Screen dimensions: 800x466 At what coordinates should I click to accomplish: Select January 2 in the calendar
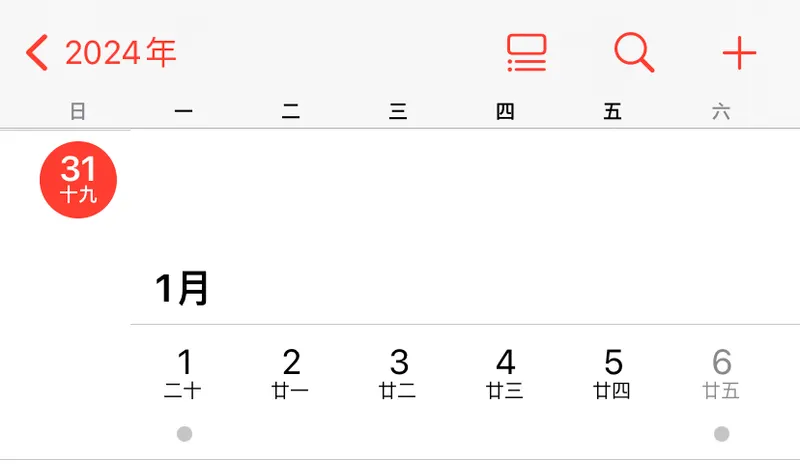[291, 372]
